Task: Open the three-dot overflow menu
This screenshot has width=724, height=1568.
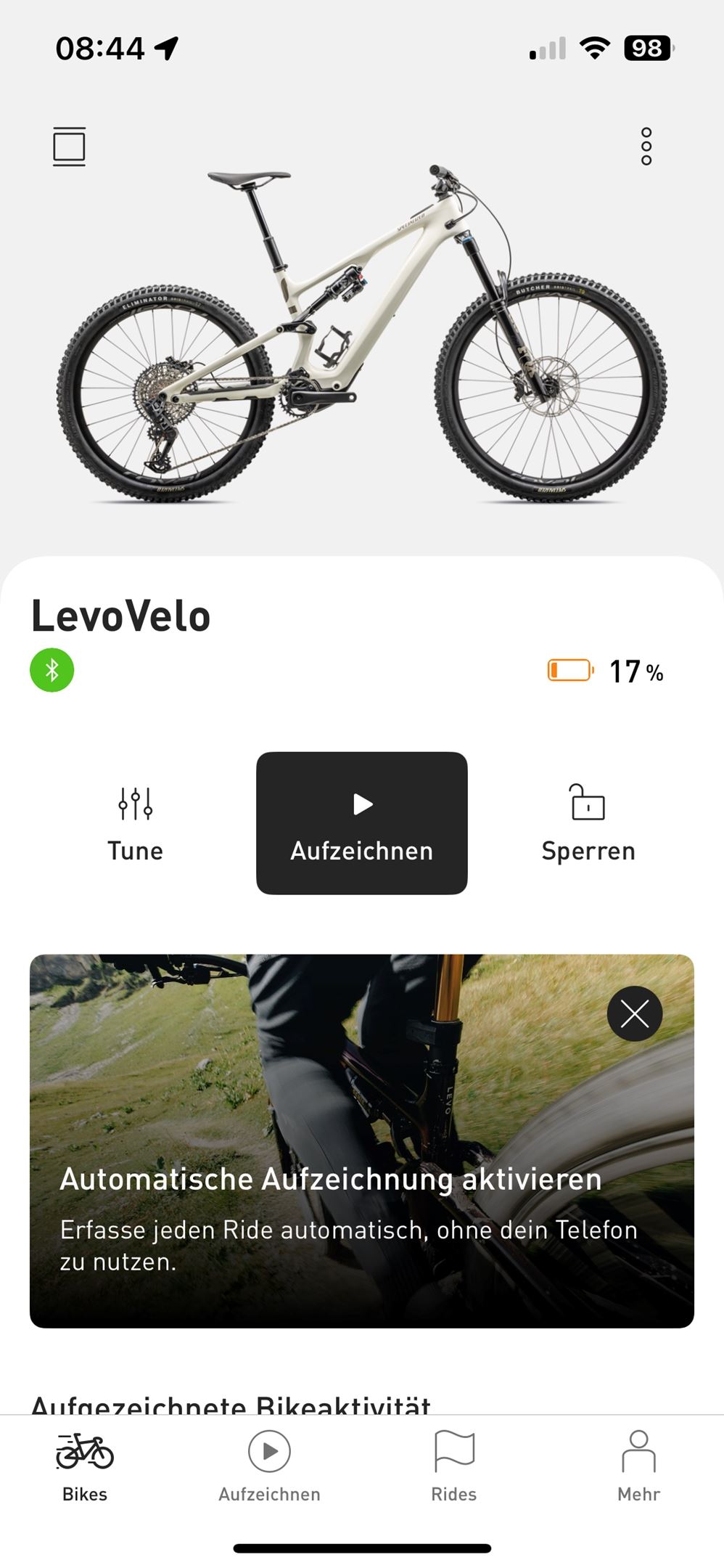Action: (x=646, y=147)
